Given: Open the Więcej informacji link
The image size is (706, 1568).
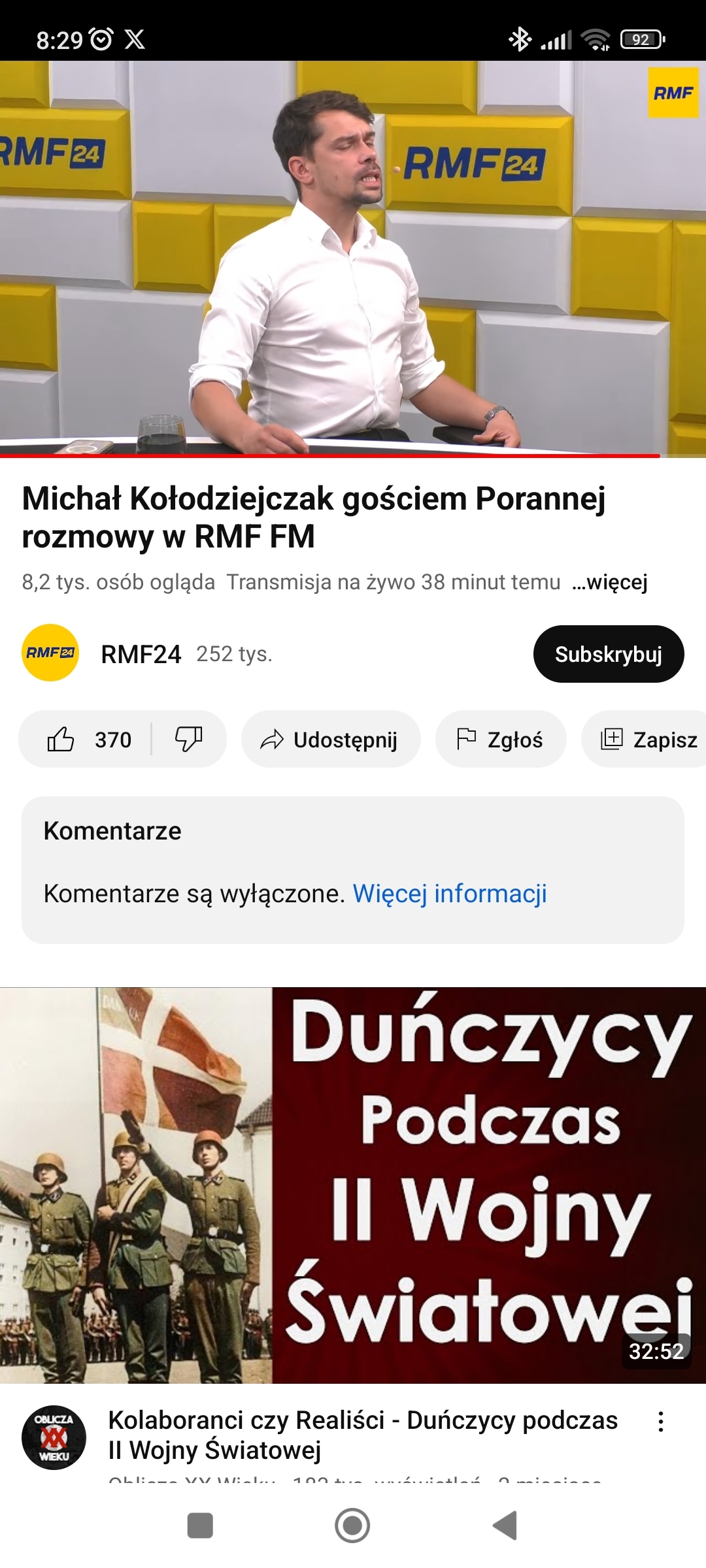Looking at the screenshot, I should (x=449, y=893).
